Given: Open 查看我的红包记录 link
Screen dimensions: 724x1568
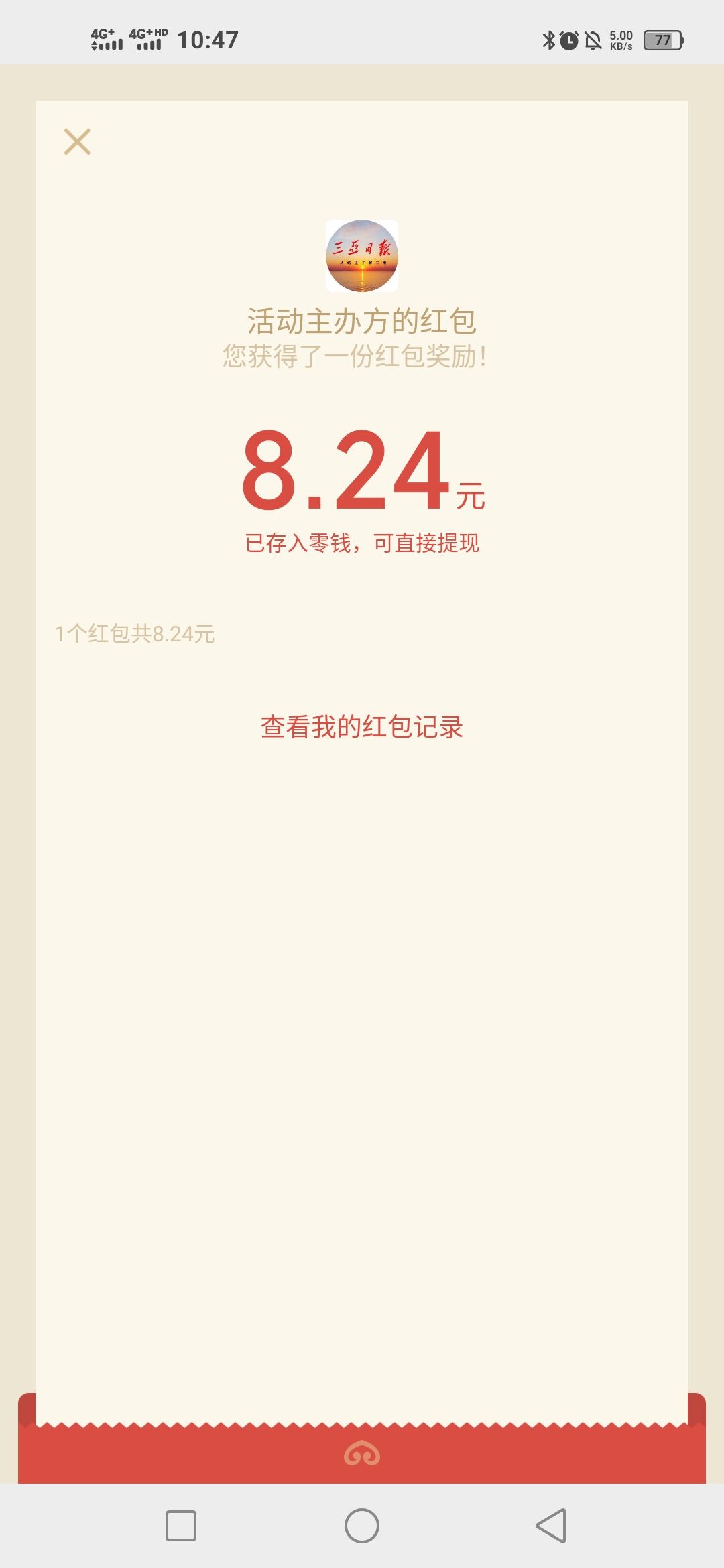Looking at the screenshot, I should point(362,727).
